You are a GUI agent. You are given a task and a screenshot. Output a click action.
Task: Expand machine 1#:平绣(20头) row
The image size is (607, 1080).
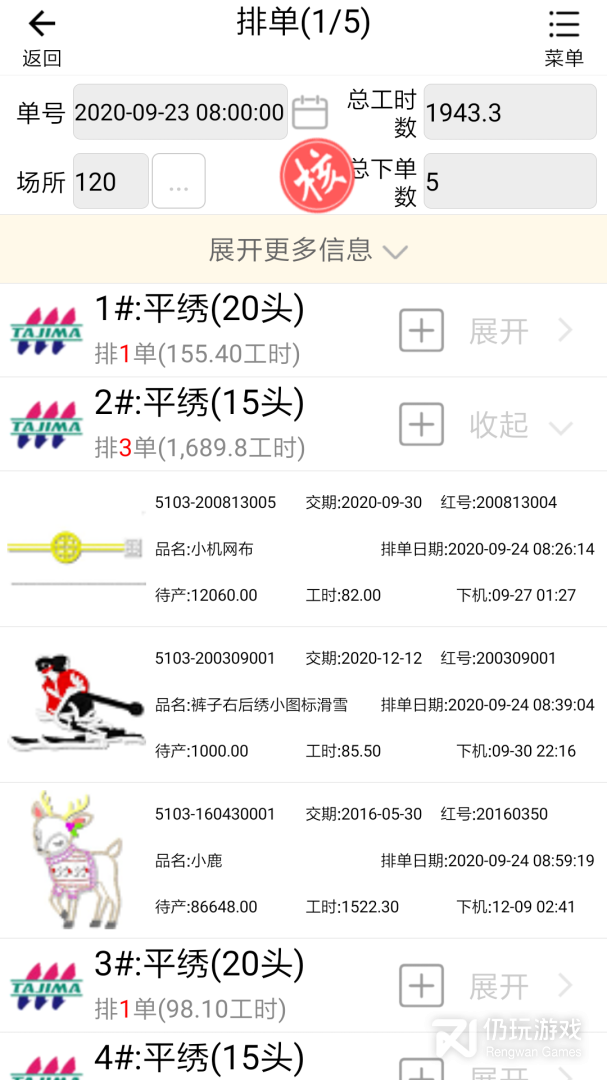(x=520, y=330)
